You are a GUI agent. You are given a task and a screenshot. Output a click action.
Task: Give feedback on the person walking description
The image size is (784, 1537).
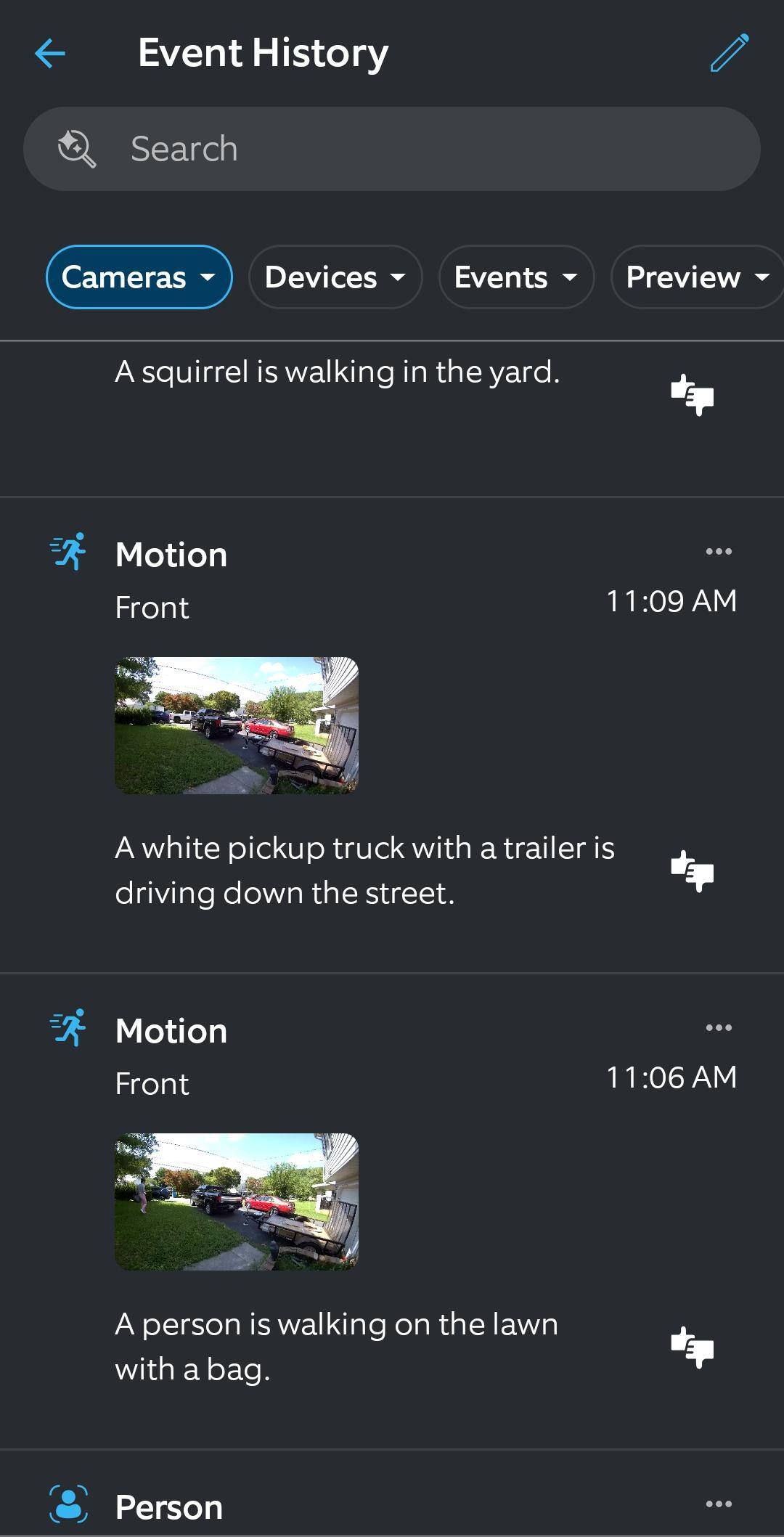point(693,1348)
